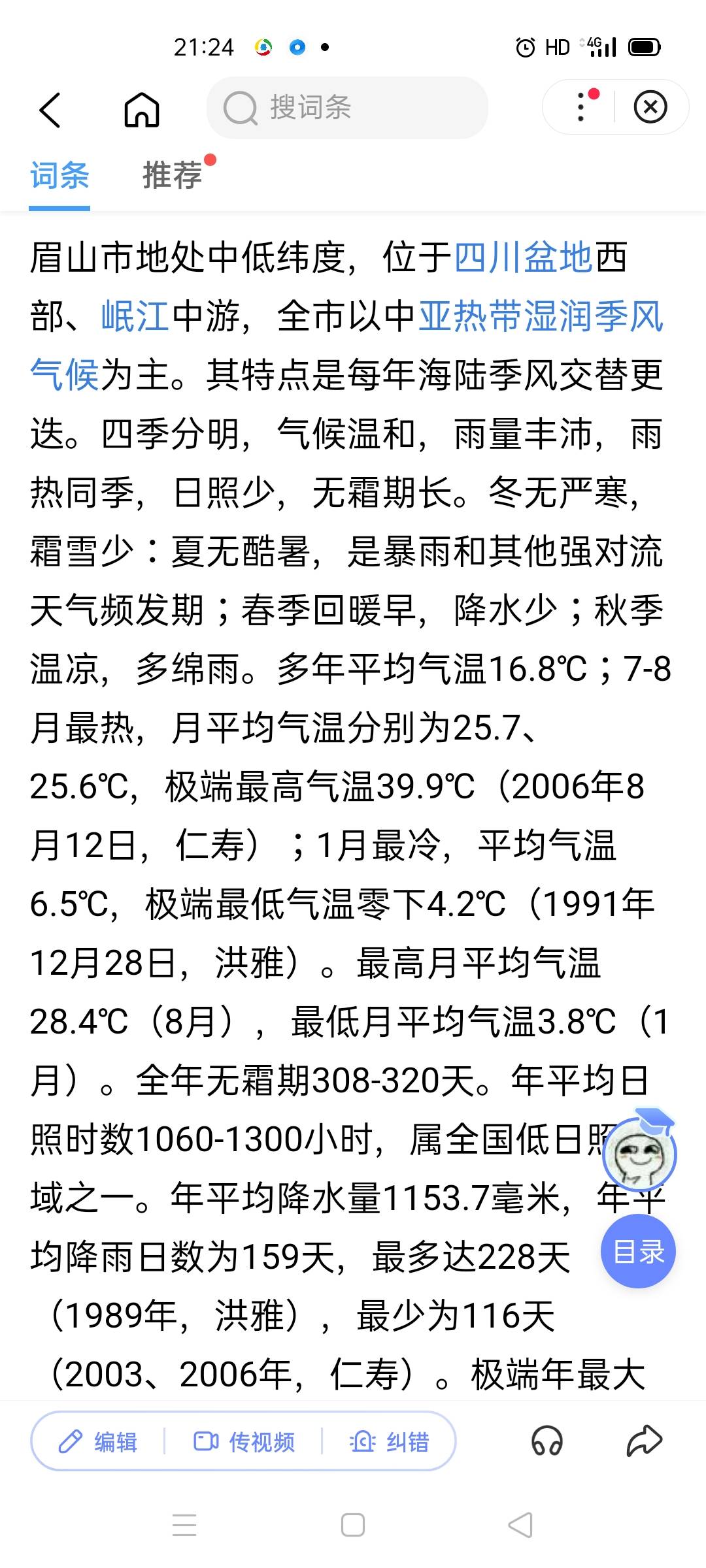Screen dimensions: 706x1568
Task: Open the home icon in the top bar
Action: 142,109
